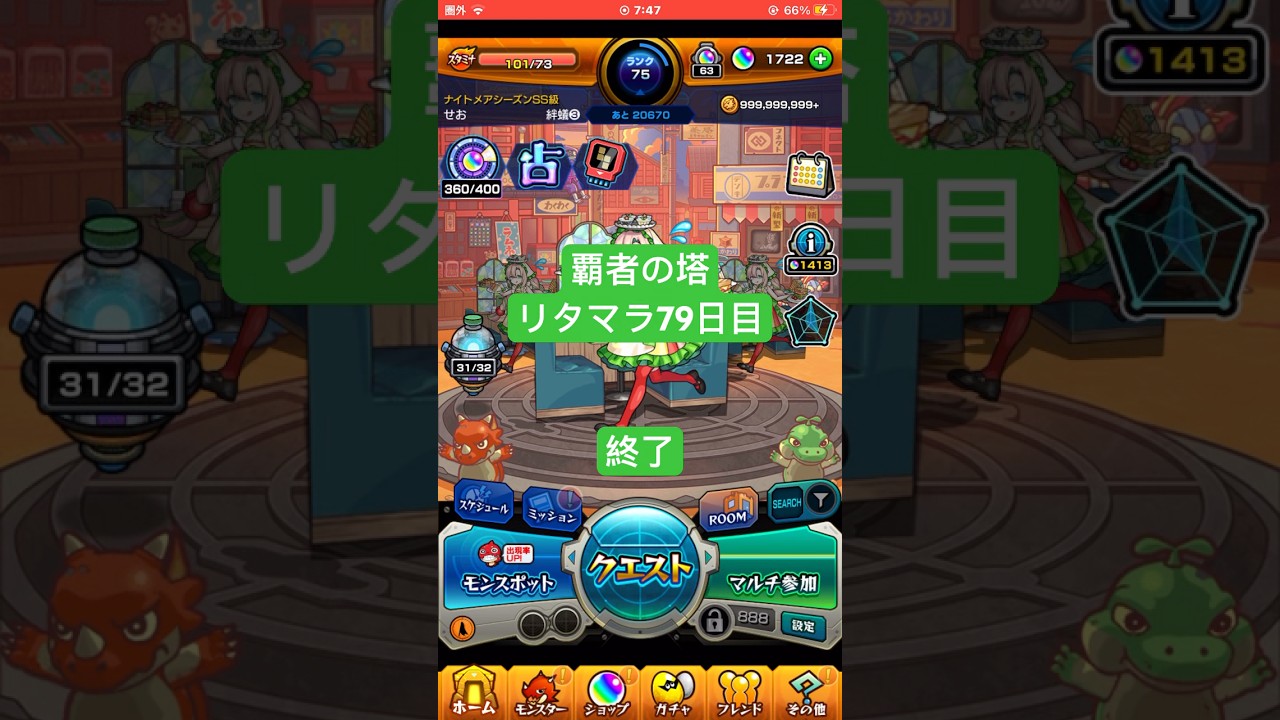Start the クエスト button
The height and width of the screenshot is (720, 1280).
click(x=640, y=568)
